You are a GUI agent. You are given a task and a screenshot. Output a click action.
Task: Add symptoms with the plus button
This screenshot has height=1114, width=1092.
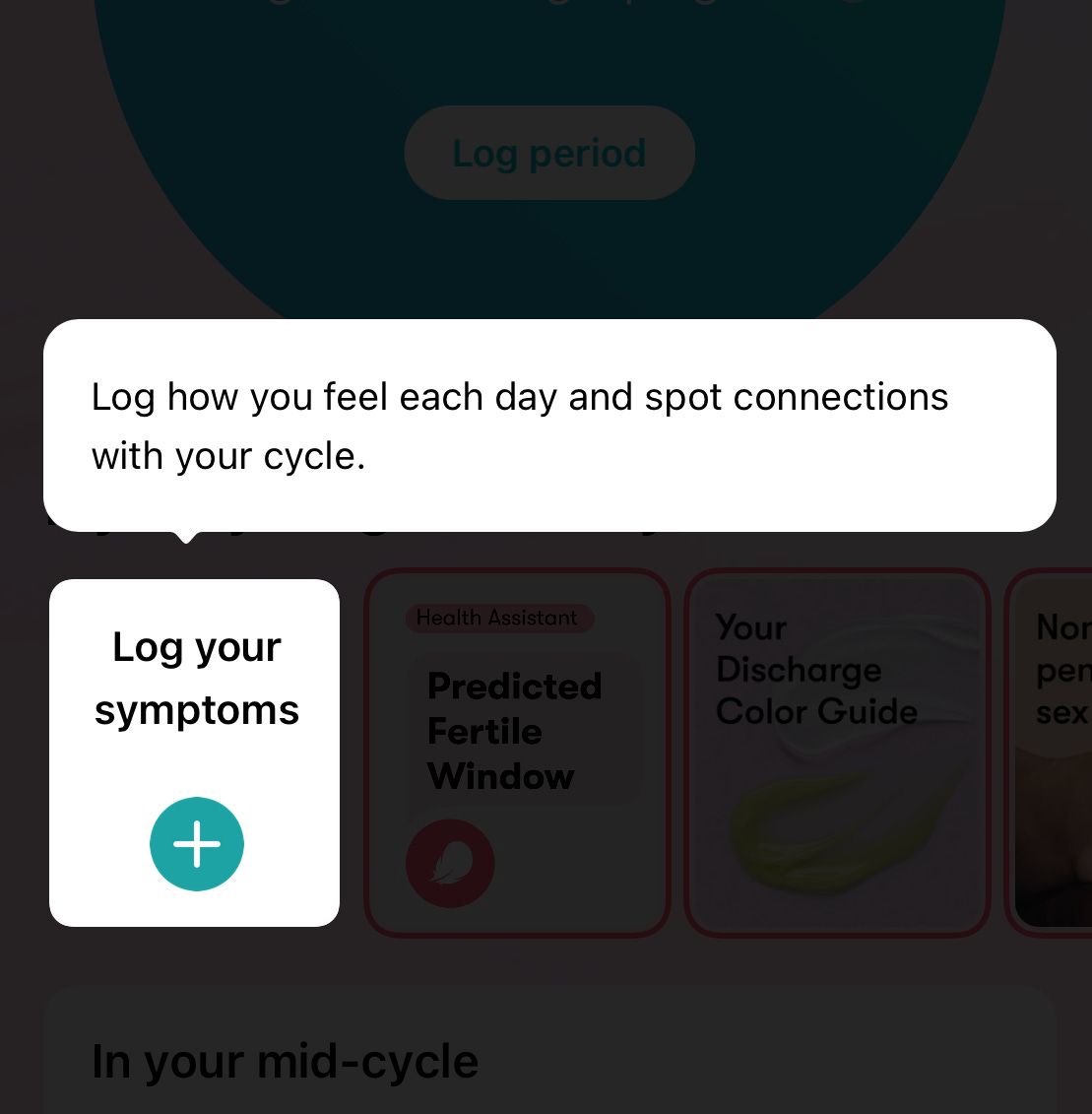(196, 844)
